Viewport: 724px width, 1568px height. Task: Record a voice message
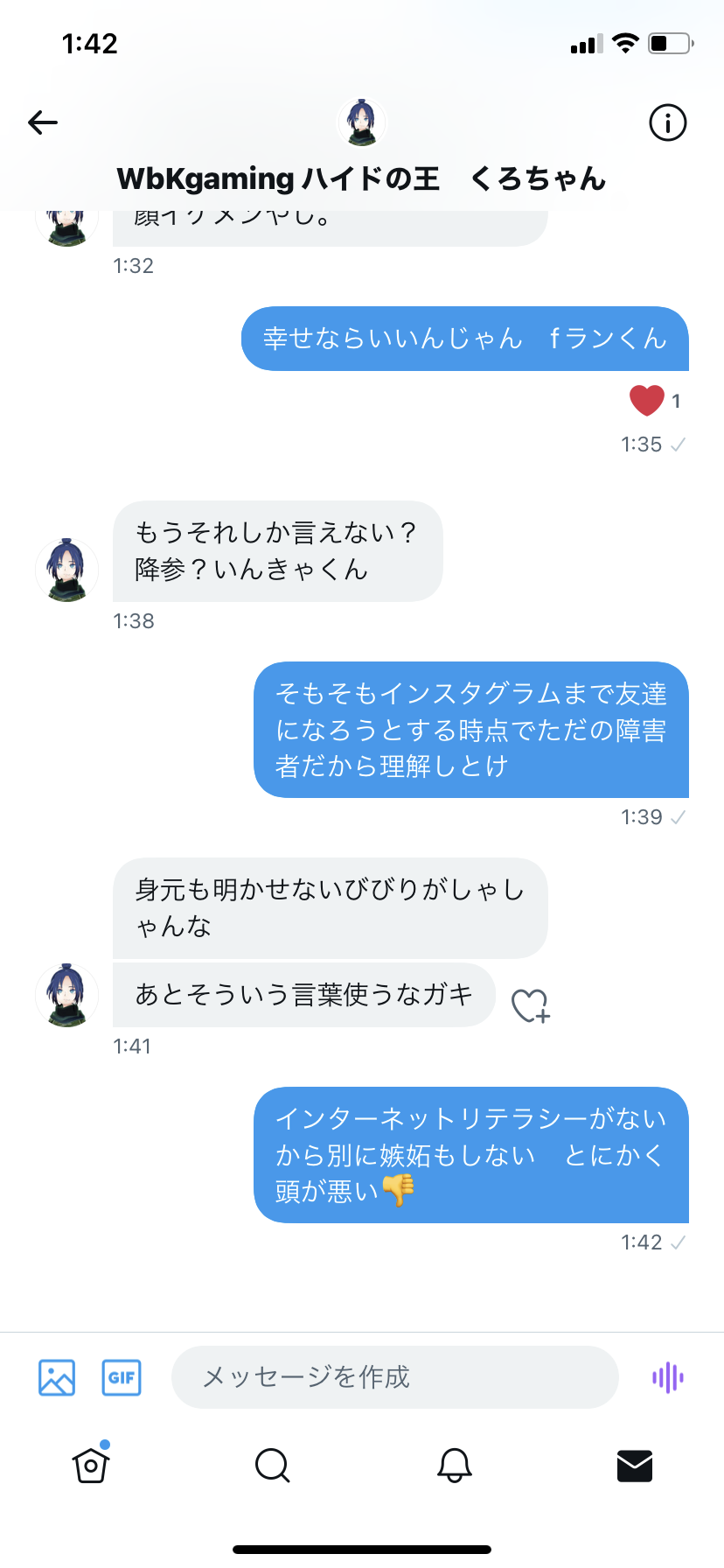[668, 1377]
